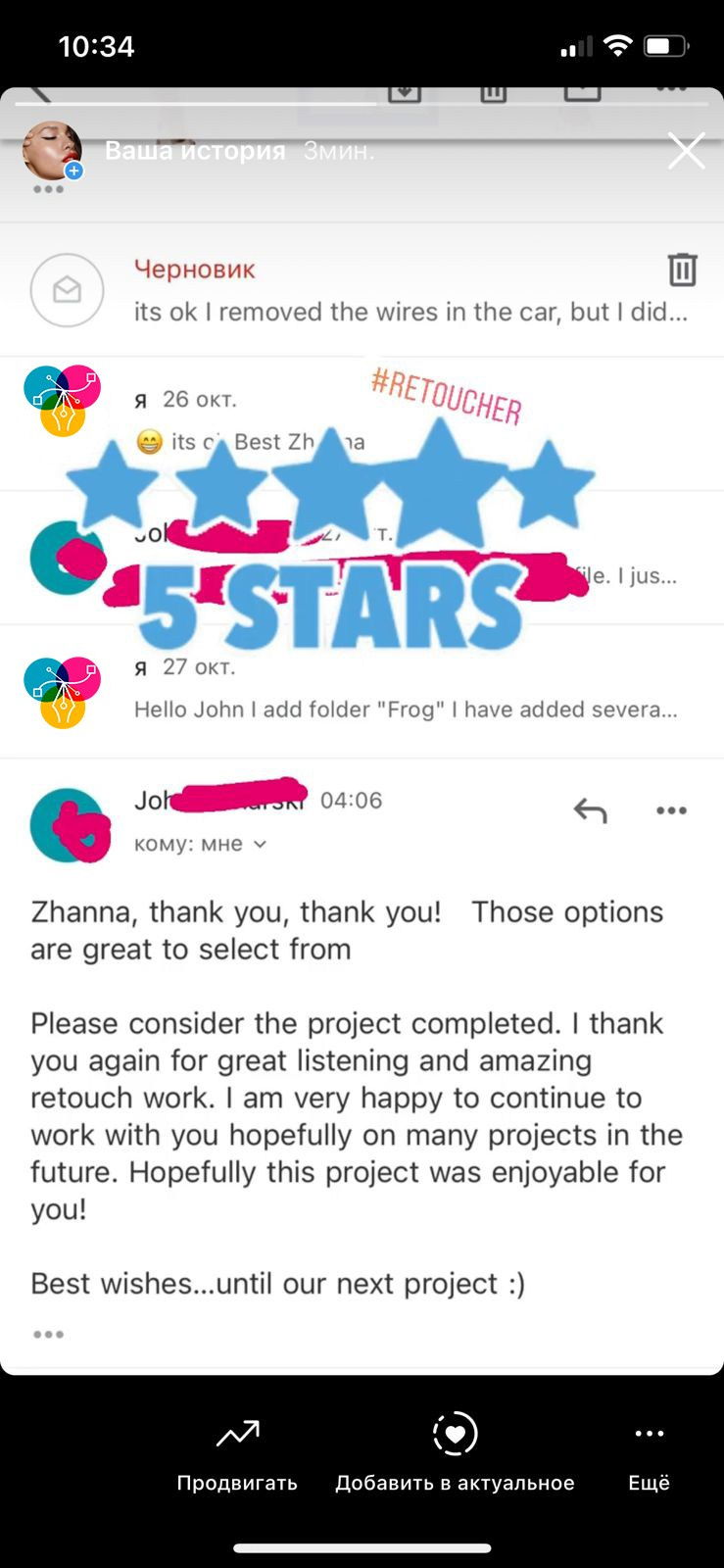The image size is (724, 1568).
Task: Open the Ещё options menu
Action: [x=649, y=1454]
